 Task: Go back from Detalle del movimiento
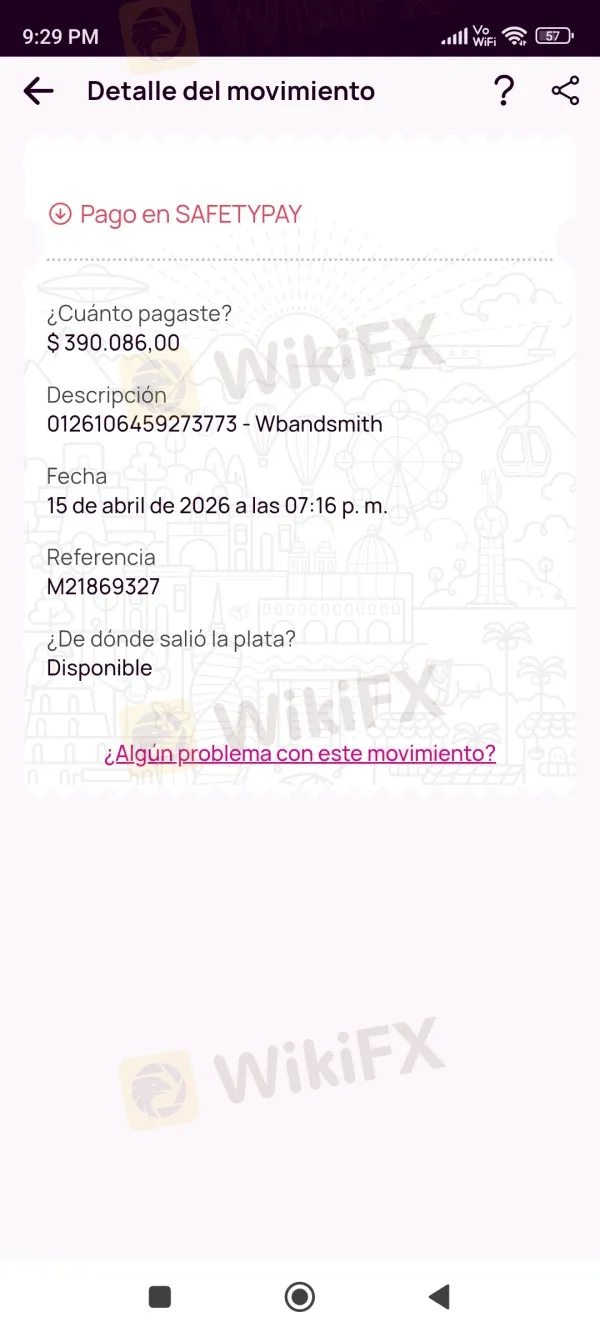coord(38,91)
